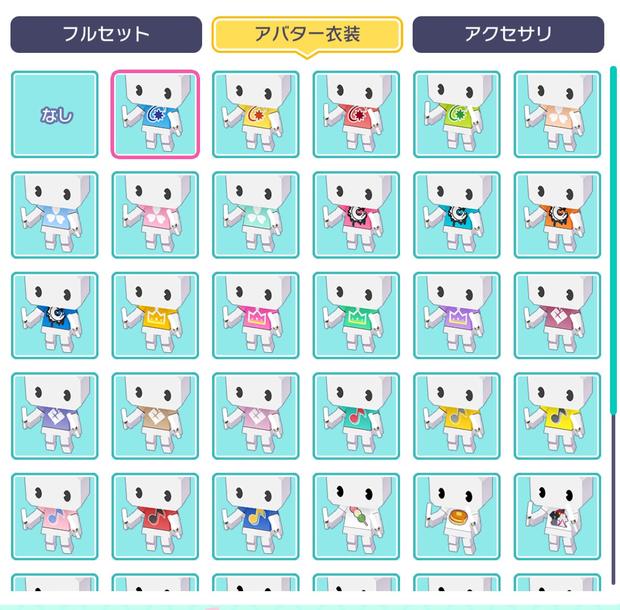Select the red swirl shirt costume
This screenshot has width=620, height=610.
pos(356,114)
